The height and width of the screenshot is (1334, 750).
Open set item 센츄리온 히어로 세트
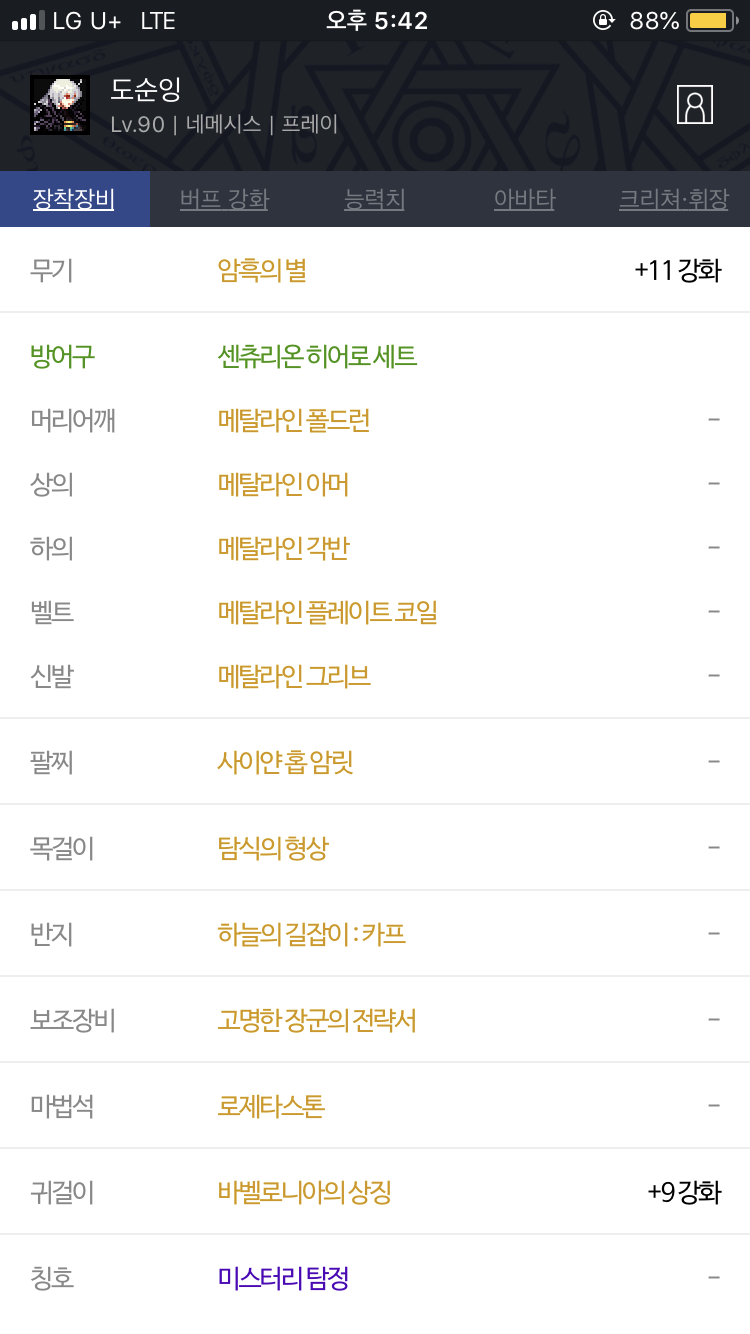[x=317, y=356]
